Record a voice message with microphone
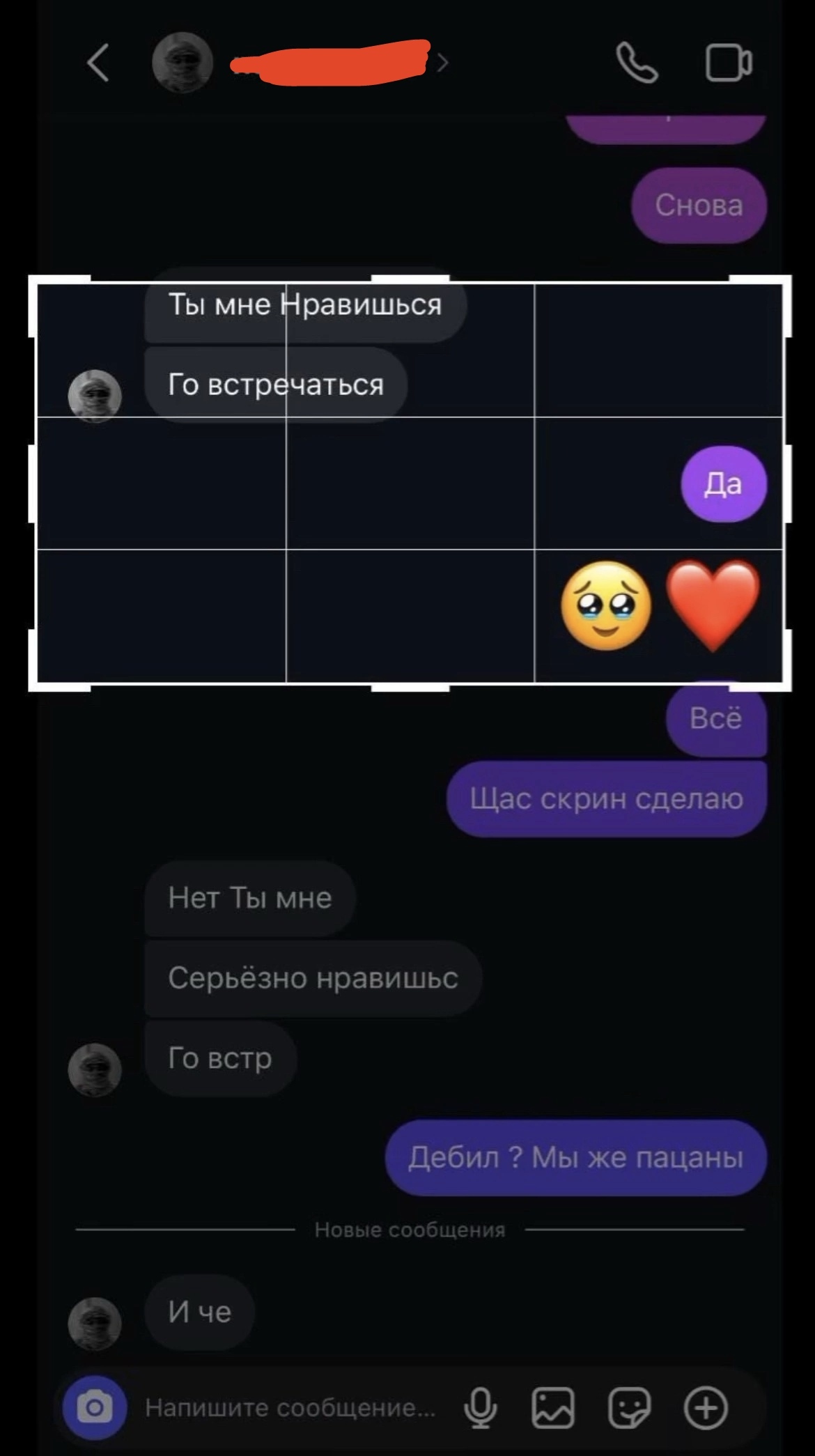The image size is (815, 1456). (480, 1408)
